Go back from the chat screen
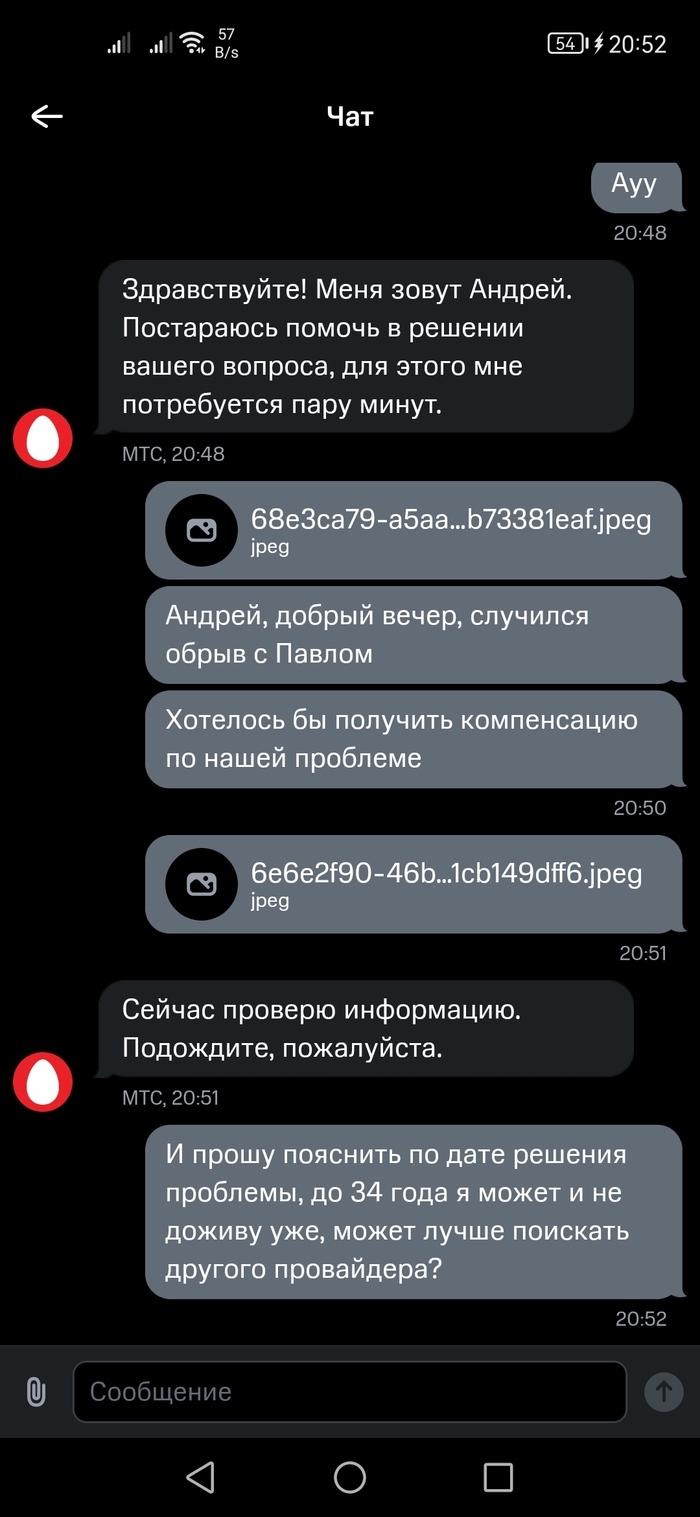Screen dimensions: 700x1517 pos(46,117)
